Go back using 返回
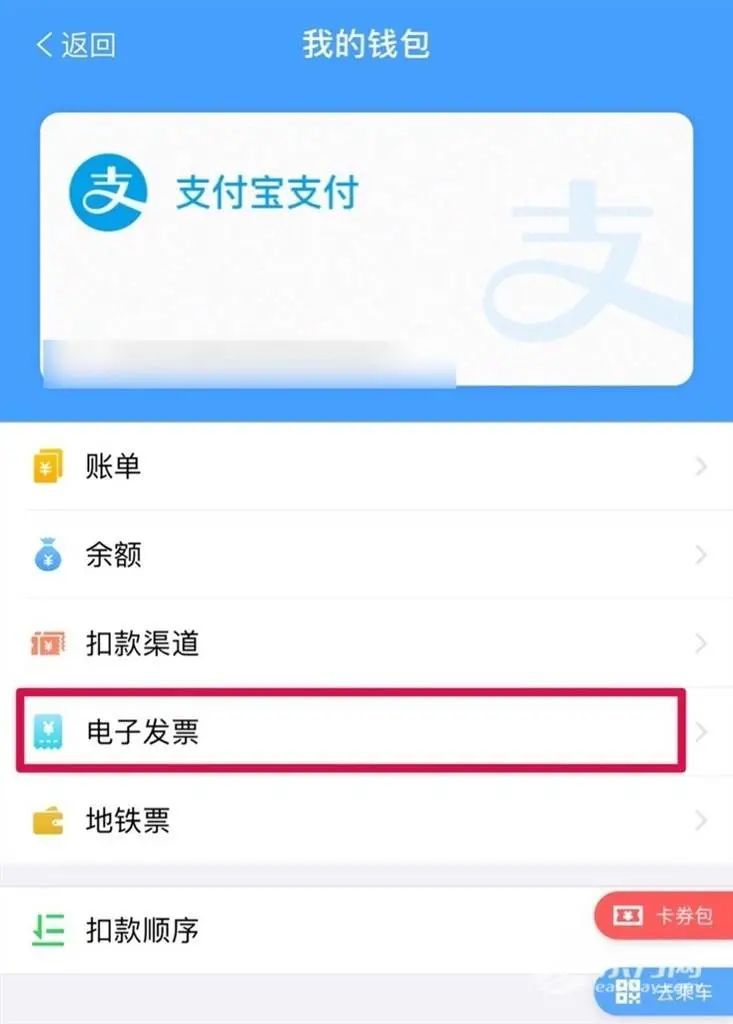 click(x=76, y=45)
